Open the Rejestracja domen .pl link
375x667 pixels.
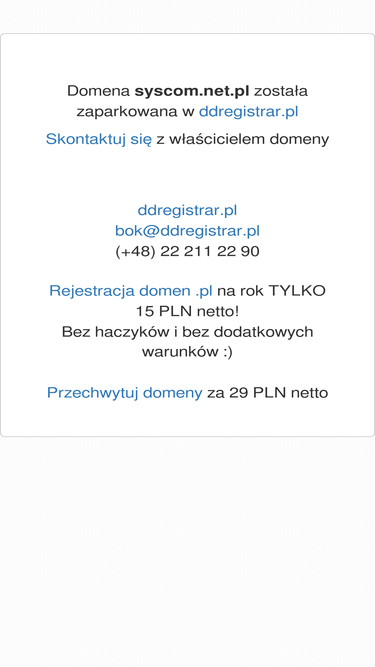point(131,291)
